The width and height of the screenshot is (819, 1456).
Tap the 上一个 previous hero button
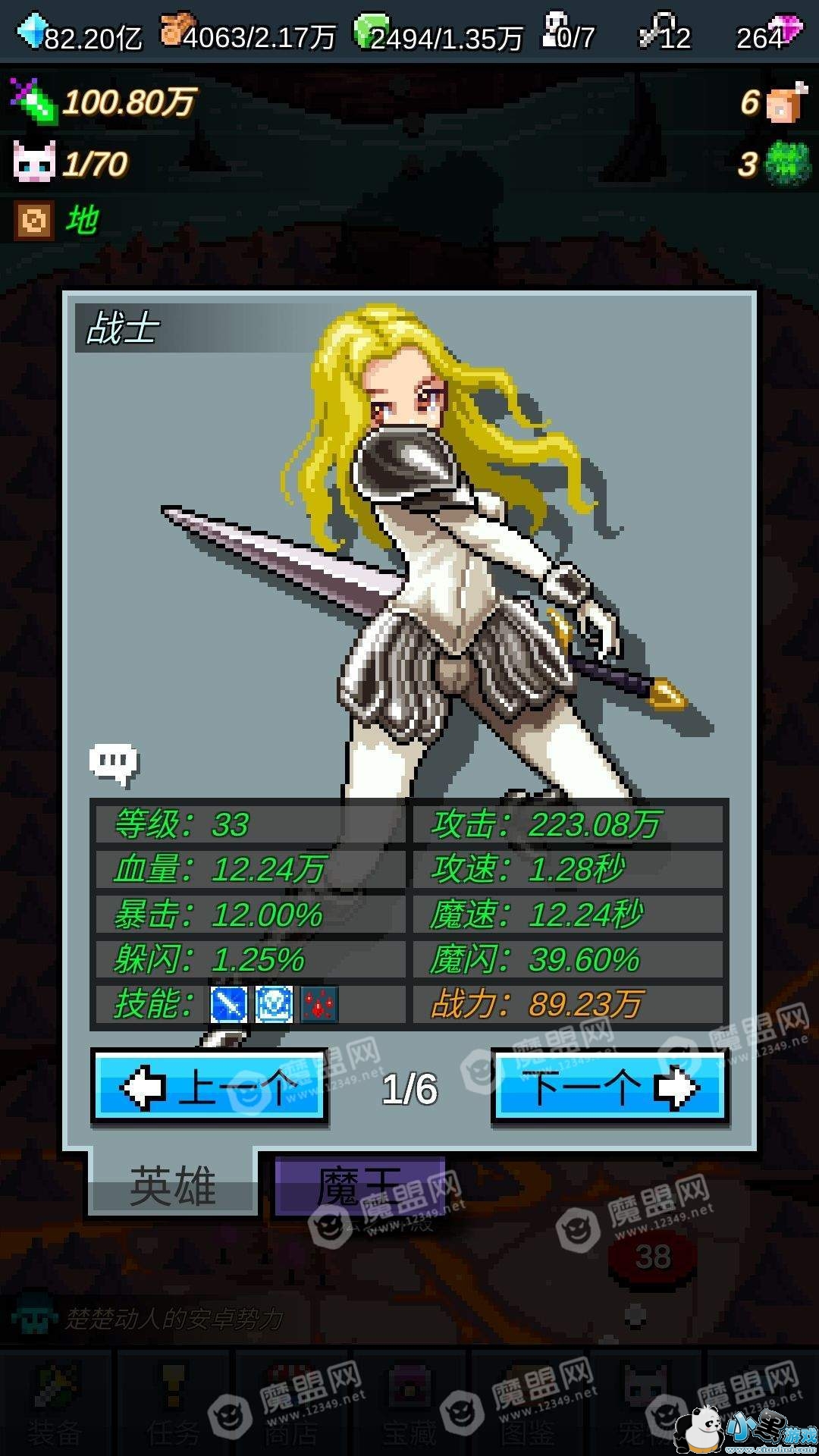pos(209,1087)
